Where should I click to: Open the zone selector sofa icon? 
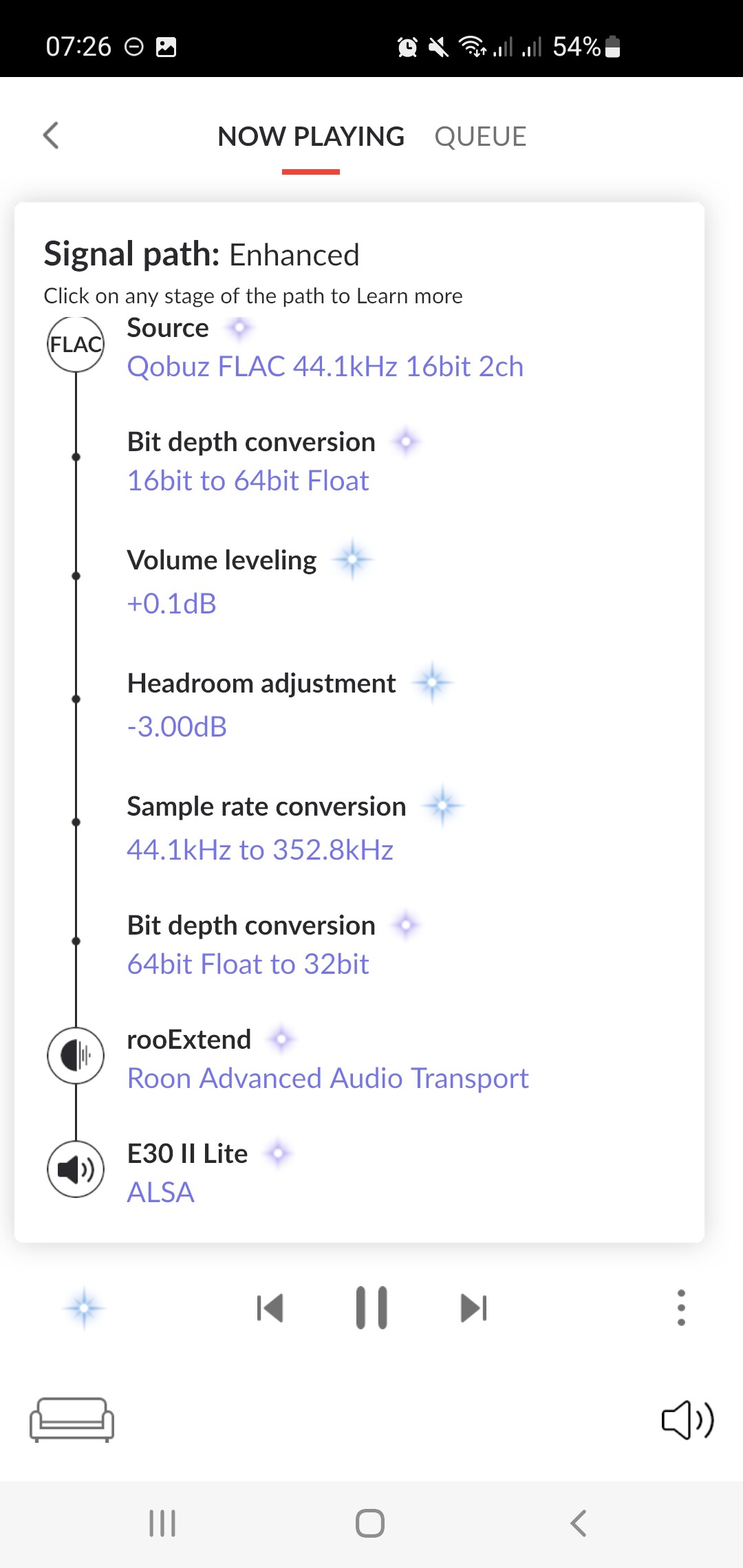point(72,1419)
